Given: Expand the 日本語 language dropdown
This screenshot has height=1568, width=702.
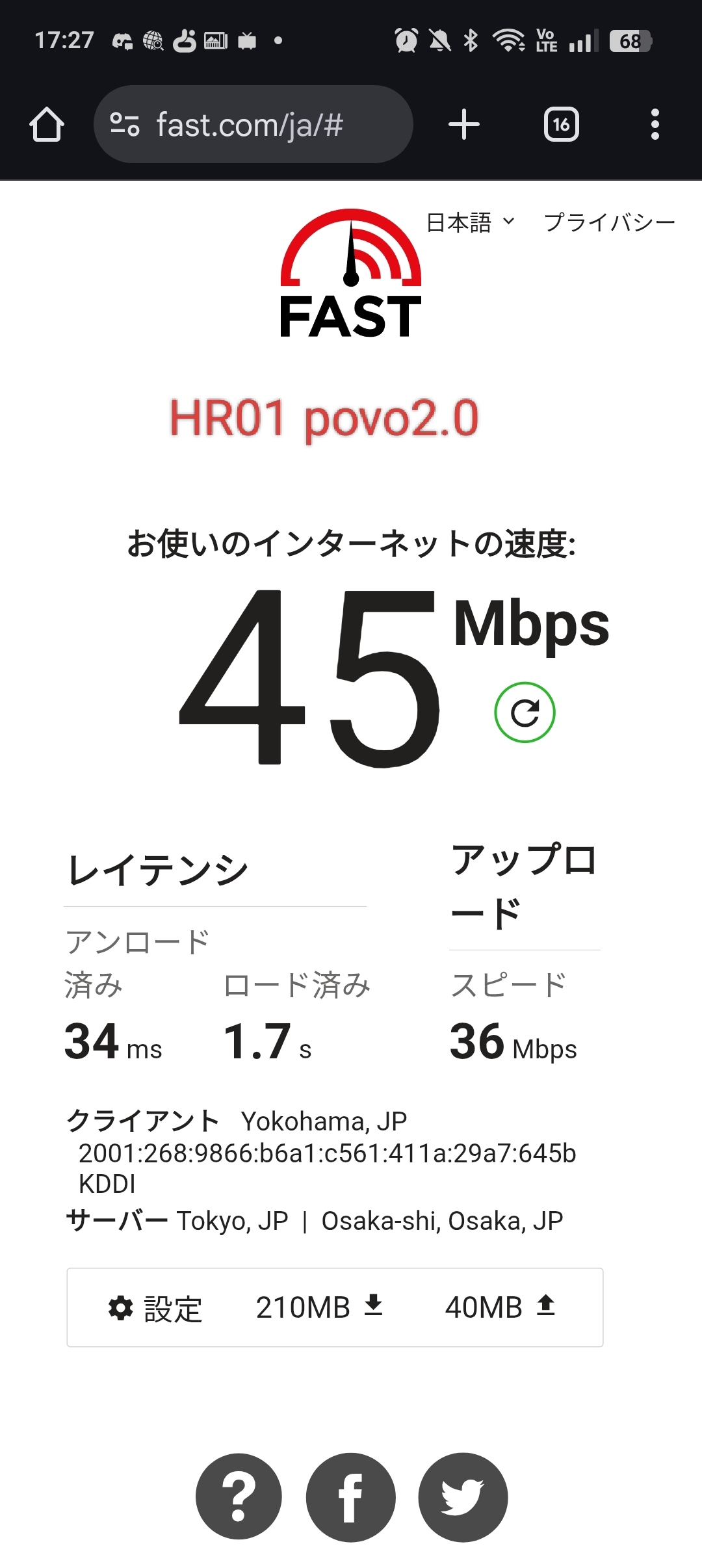Looking at the screenshot, I should click(x=471, y=222).
